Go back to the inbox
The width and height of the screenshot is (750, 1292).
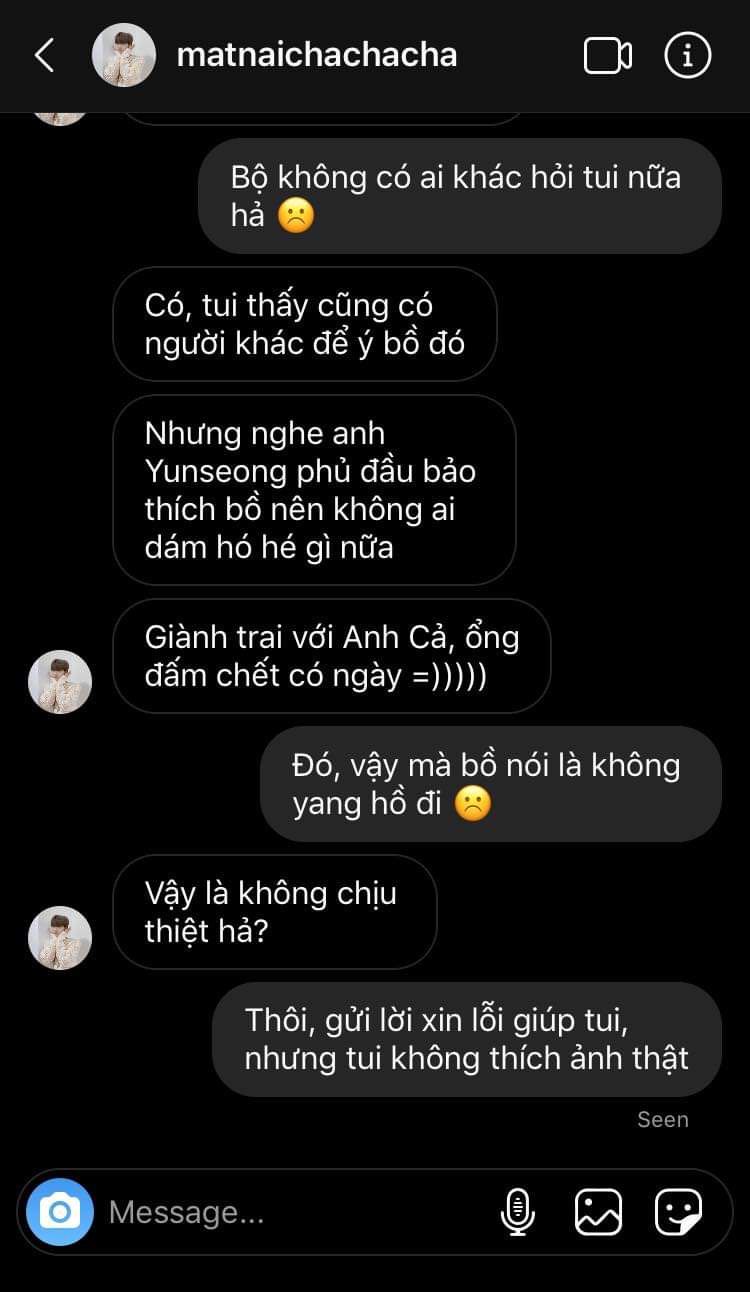(x=44, y=55)
